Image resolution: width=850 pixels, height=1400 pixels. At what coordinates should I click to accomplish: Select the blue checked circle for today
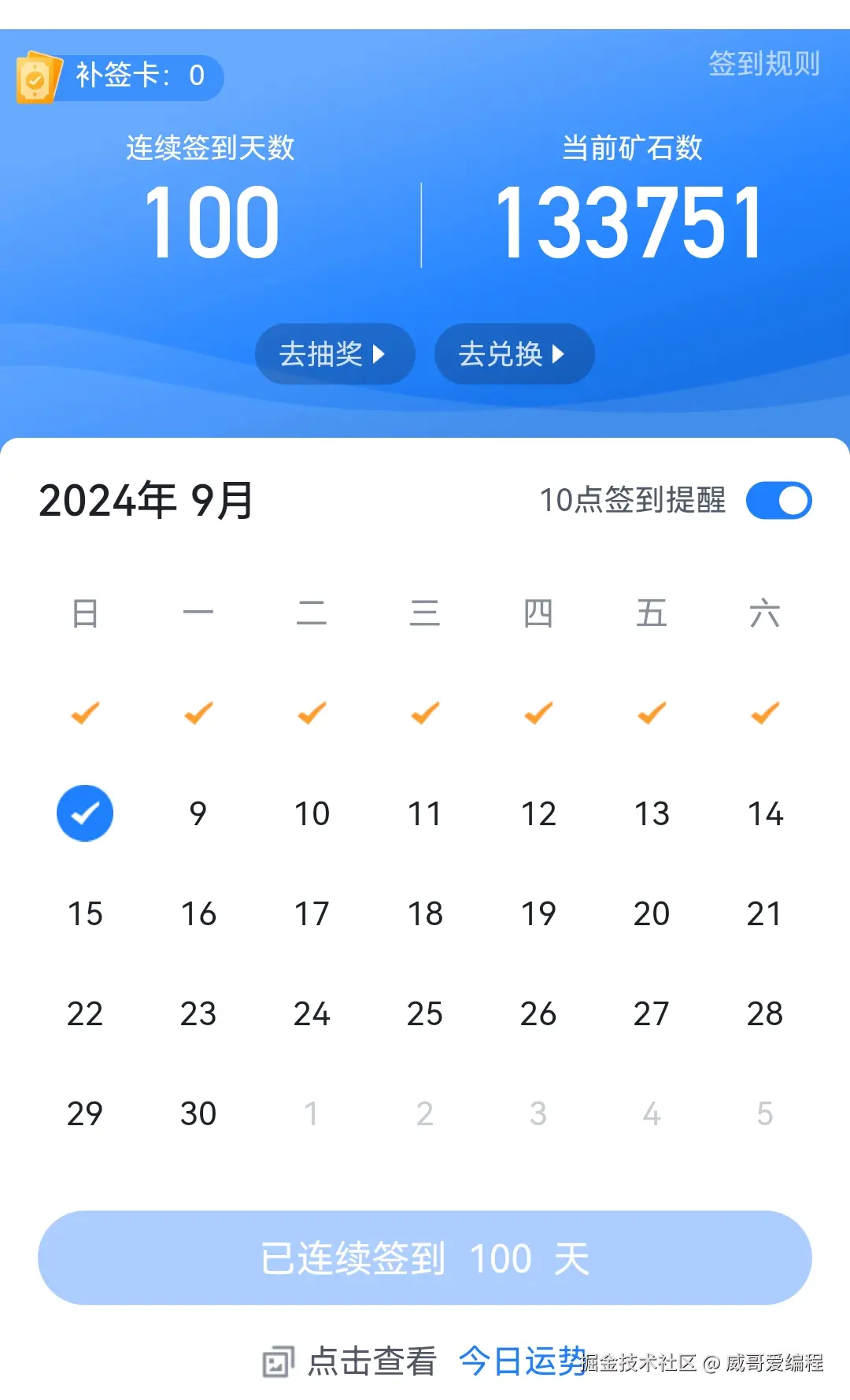click(x=85, y=813)
